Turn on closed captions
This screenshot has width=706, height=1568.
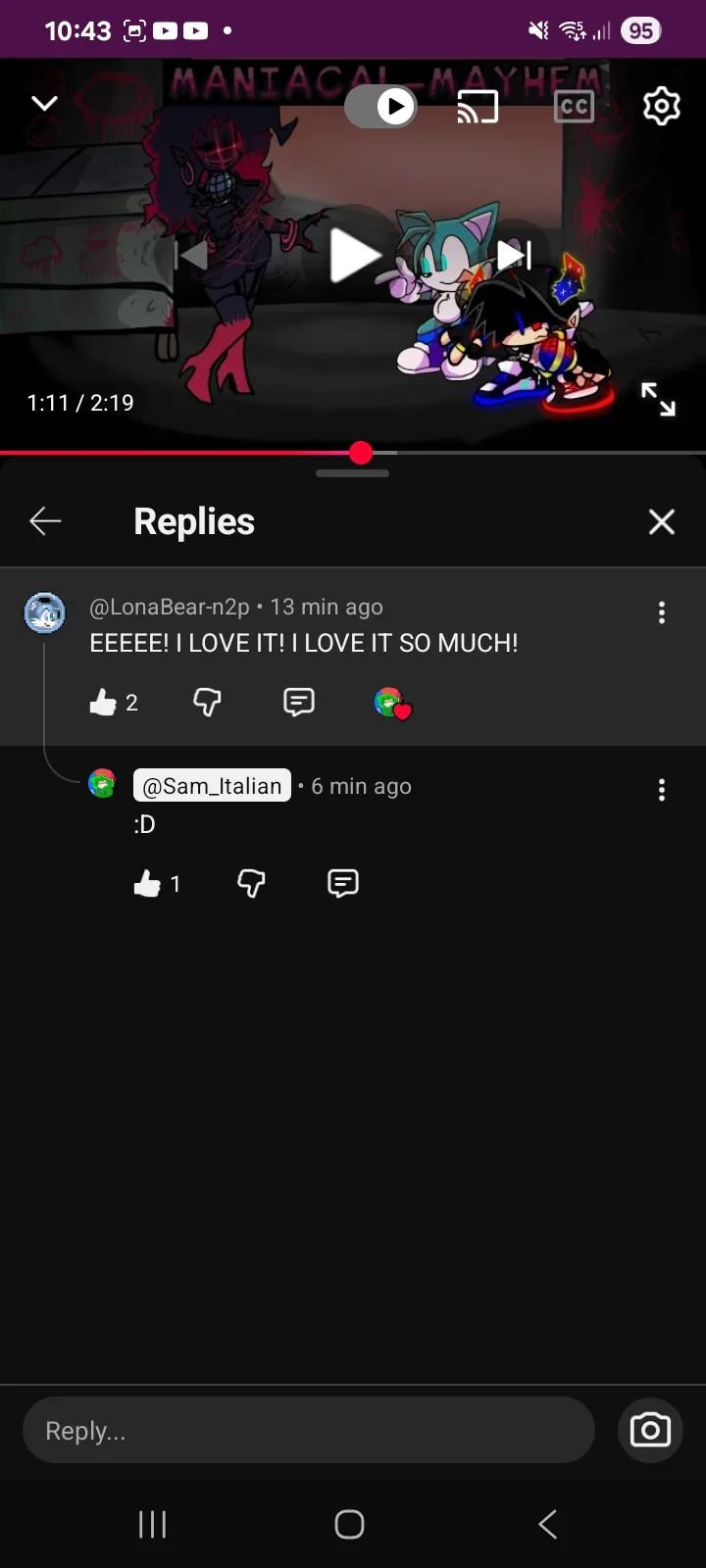(574, 106)
